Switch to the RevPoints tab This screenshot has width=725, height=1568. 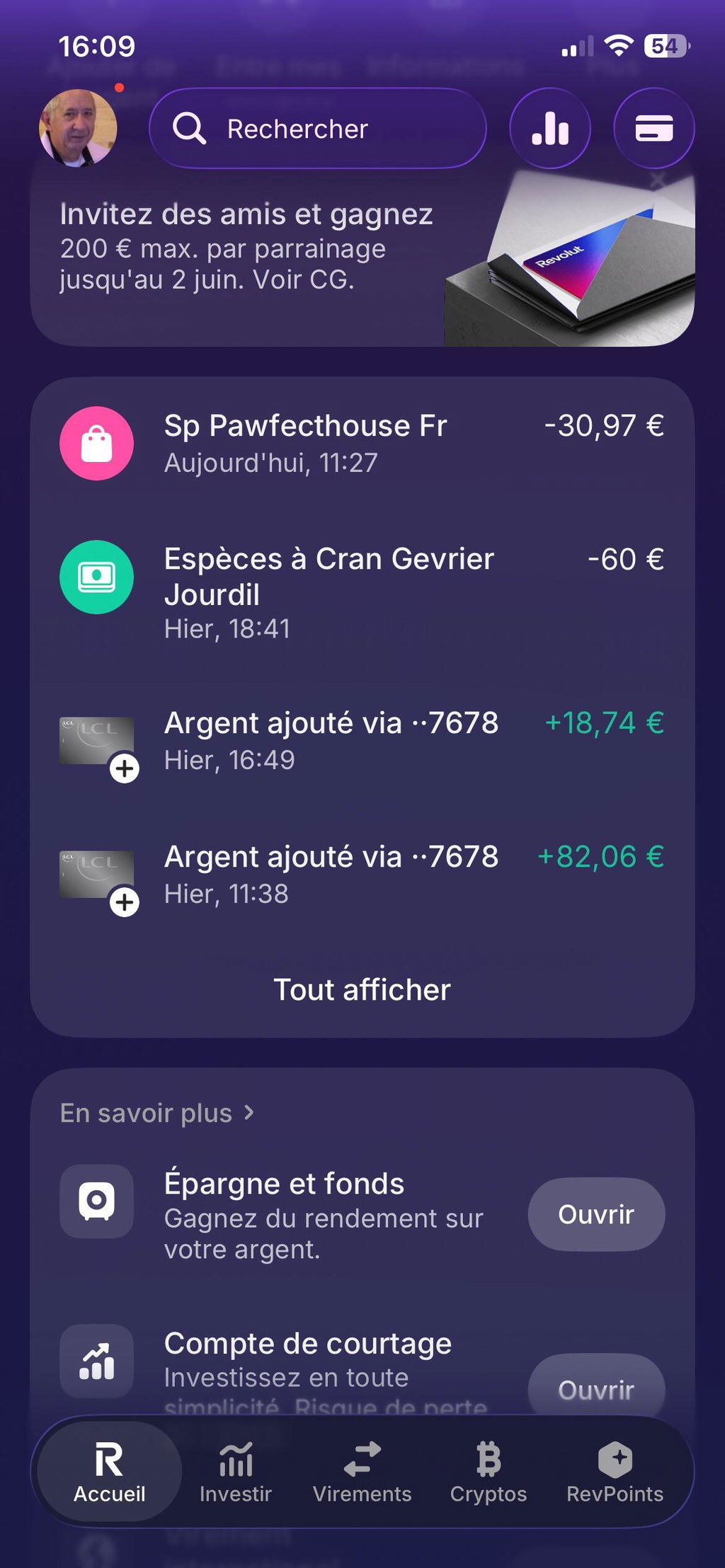point(615,1472)
